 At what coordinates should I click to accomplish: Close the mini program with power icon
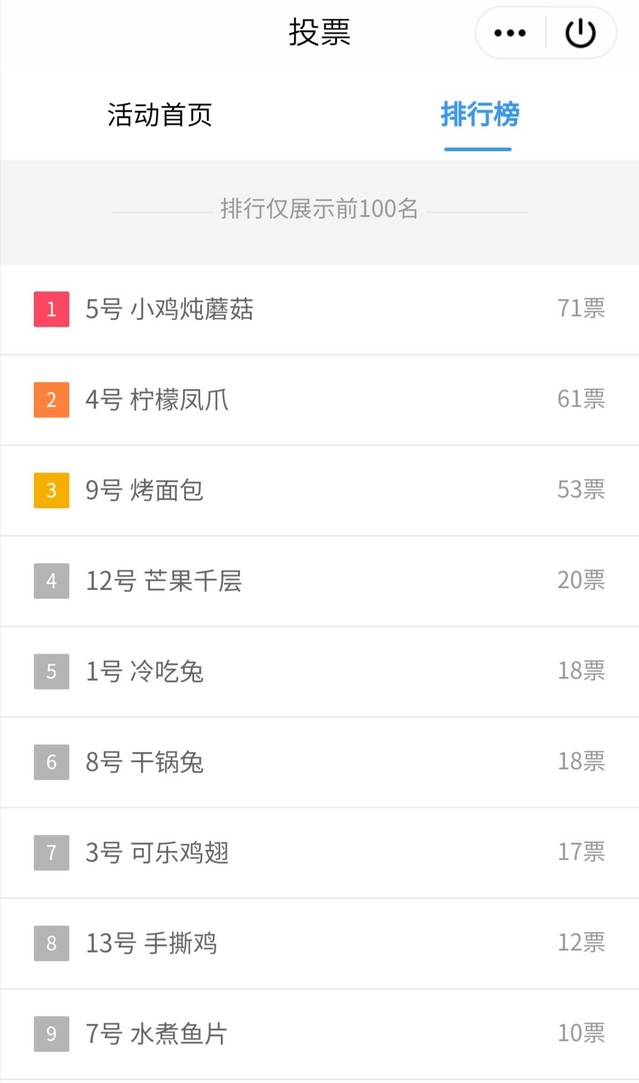point(580,33)
